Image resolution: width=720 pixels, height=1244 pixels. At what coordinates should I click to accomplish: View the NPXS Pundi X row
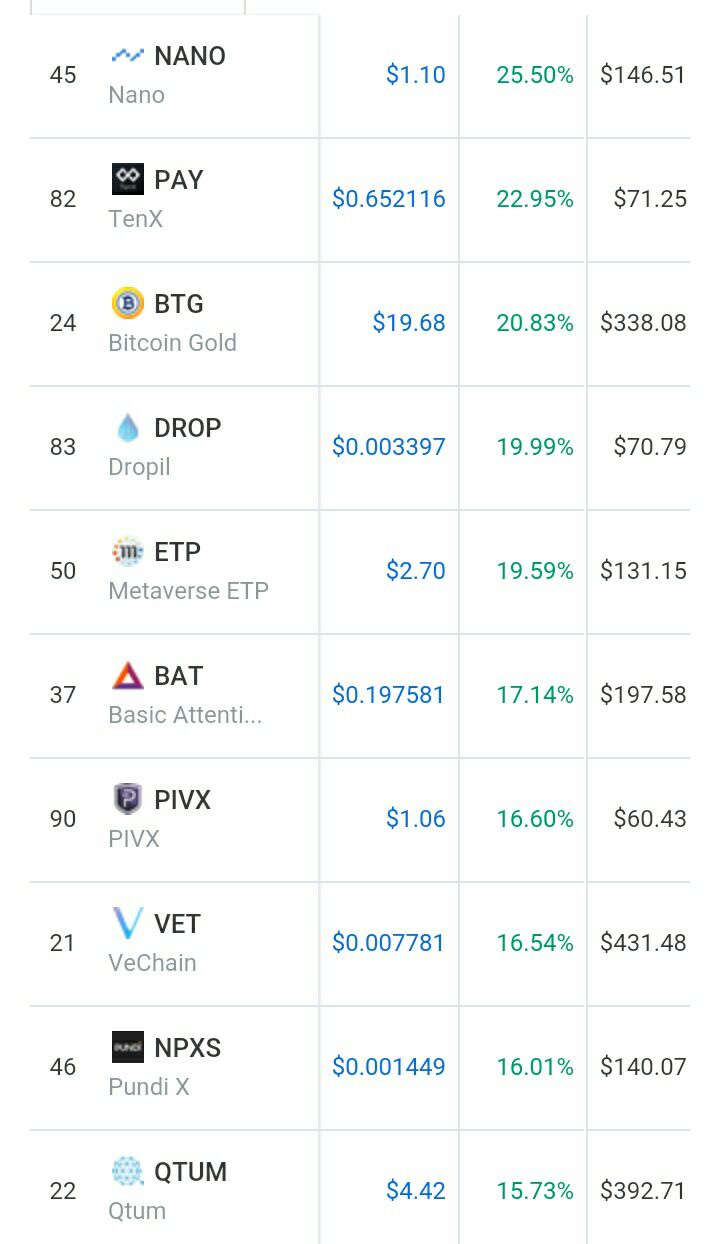click(x=360, y=1068)
